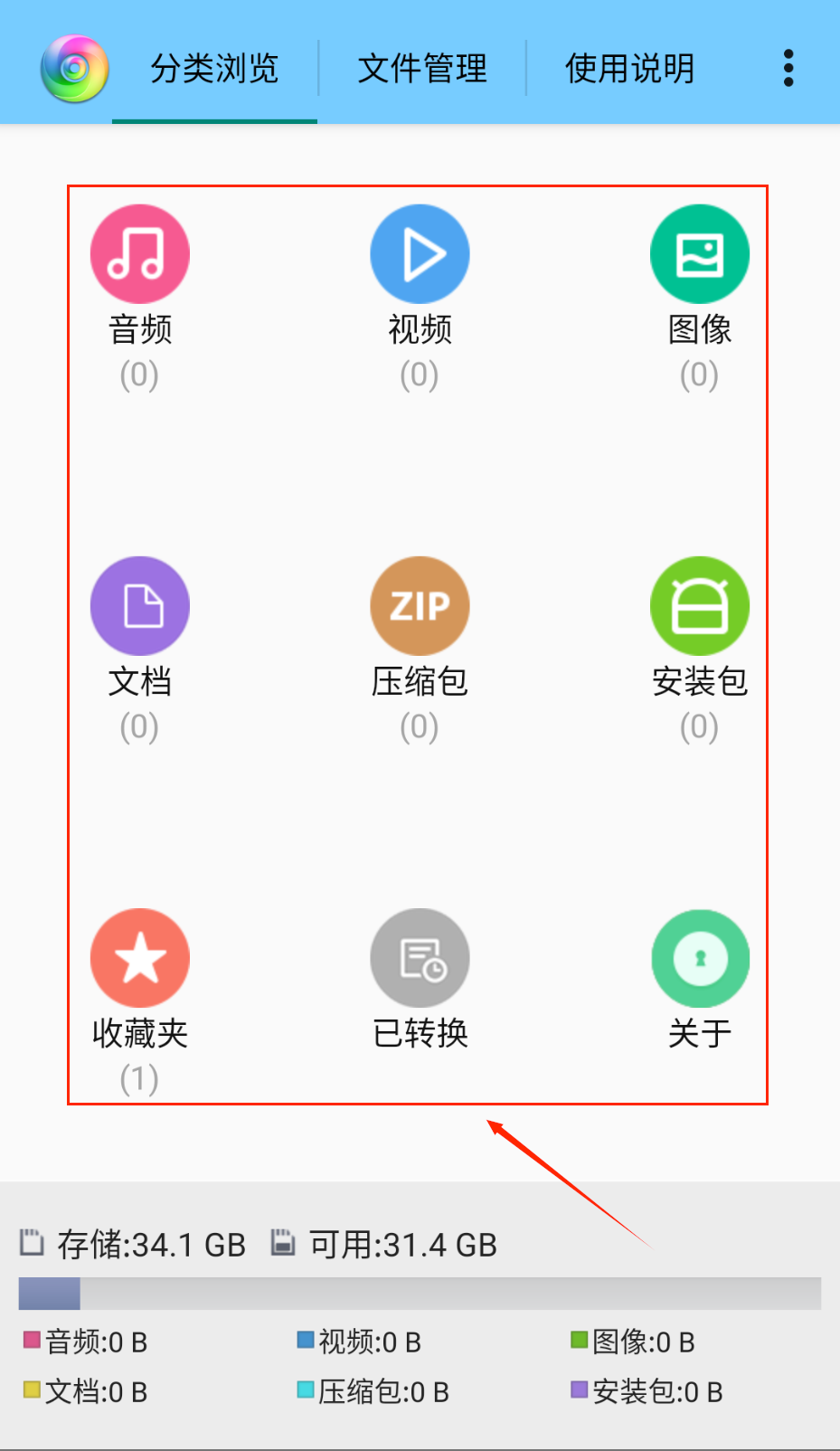
Task: Switch to the 分类浏览 tab
Action: tap(214, 69)
